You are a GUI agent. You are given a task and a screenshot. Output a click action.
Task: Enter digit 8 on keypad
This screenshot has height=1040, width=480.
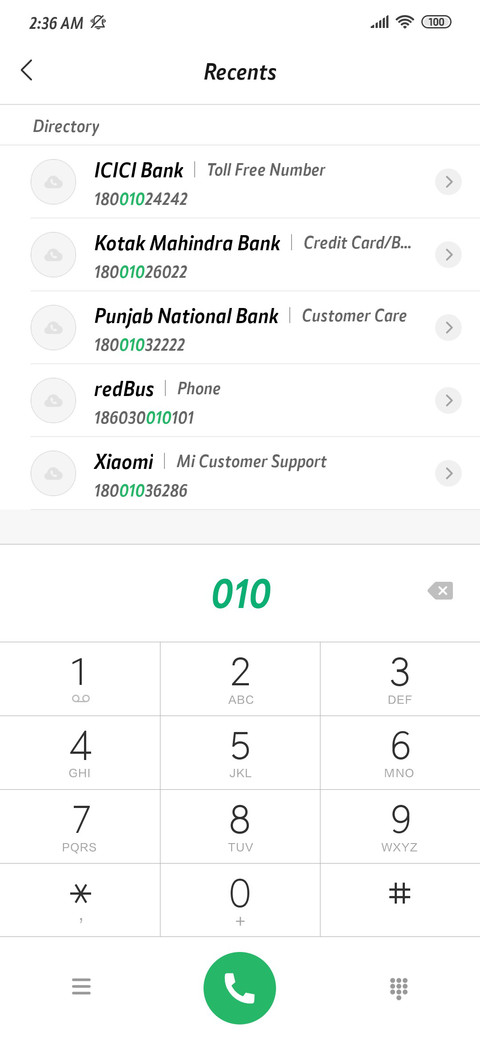point(240,826)
